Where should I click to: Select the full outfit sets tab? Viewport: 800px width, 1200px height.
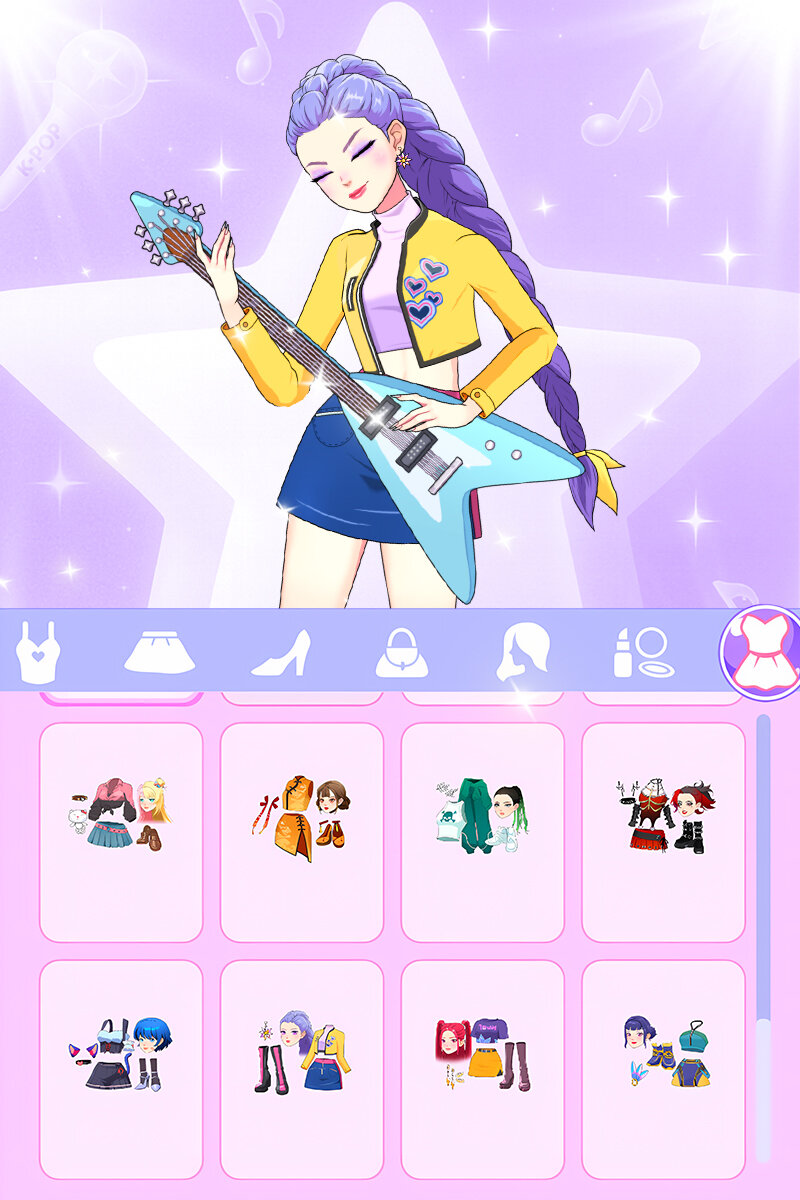tap(764, 651)
